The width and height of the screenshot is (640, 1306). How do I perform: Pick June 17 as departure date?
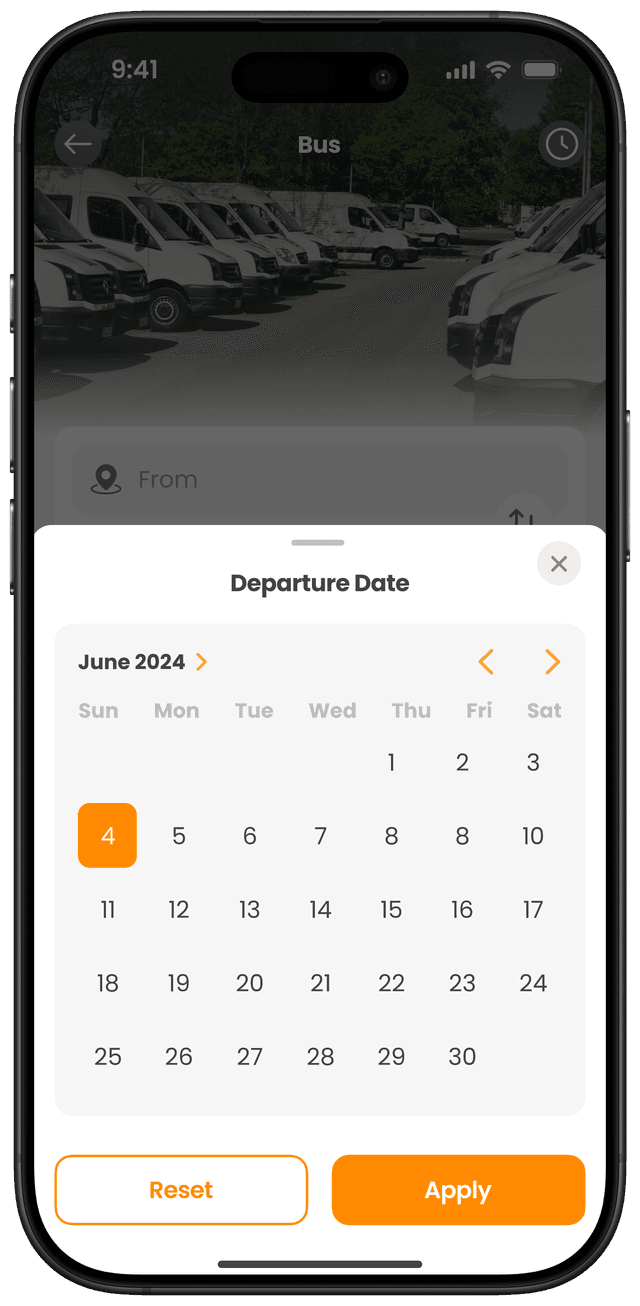click(533, 910)
